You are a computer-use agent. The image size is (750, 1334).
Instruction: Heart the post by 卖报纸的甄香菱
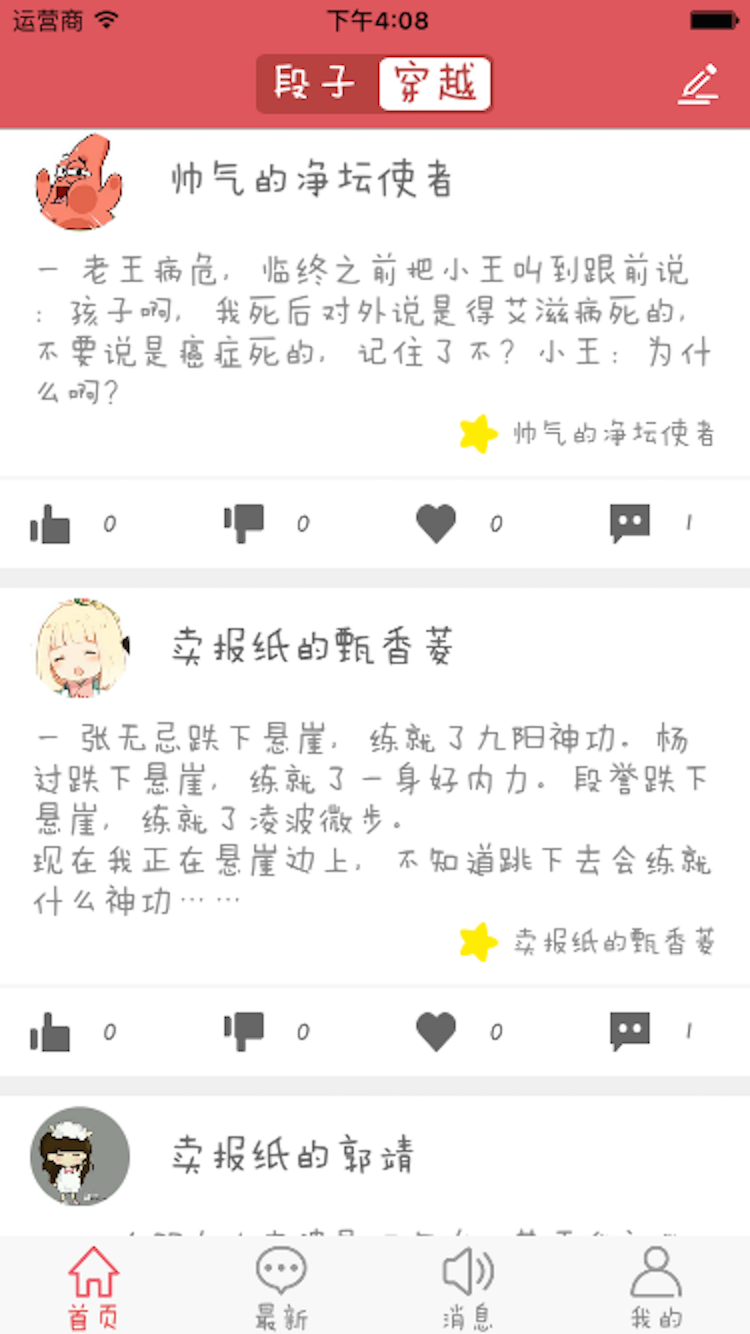(x=436, y=1031)
